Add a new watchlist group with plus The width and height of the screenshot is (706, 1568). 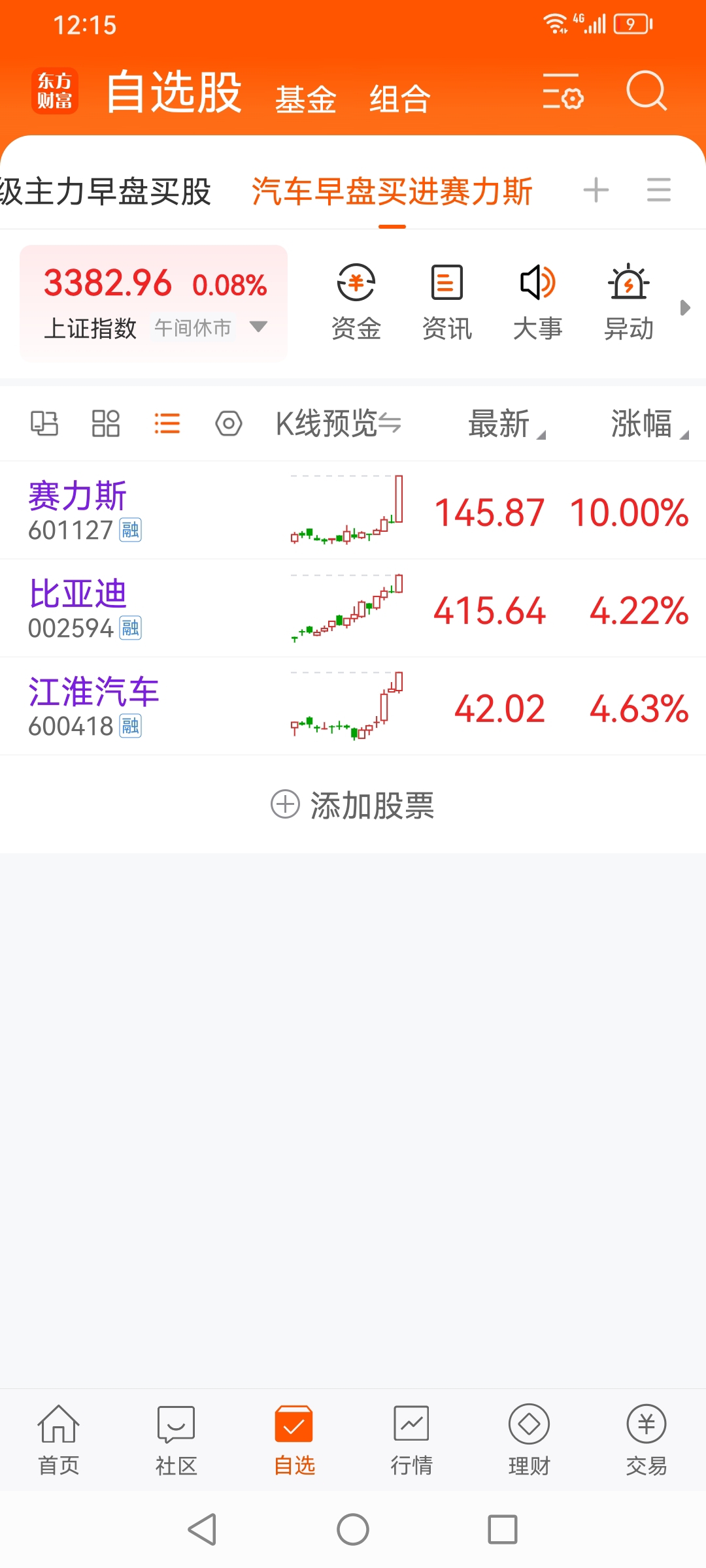[x=596, y=190]
